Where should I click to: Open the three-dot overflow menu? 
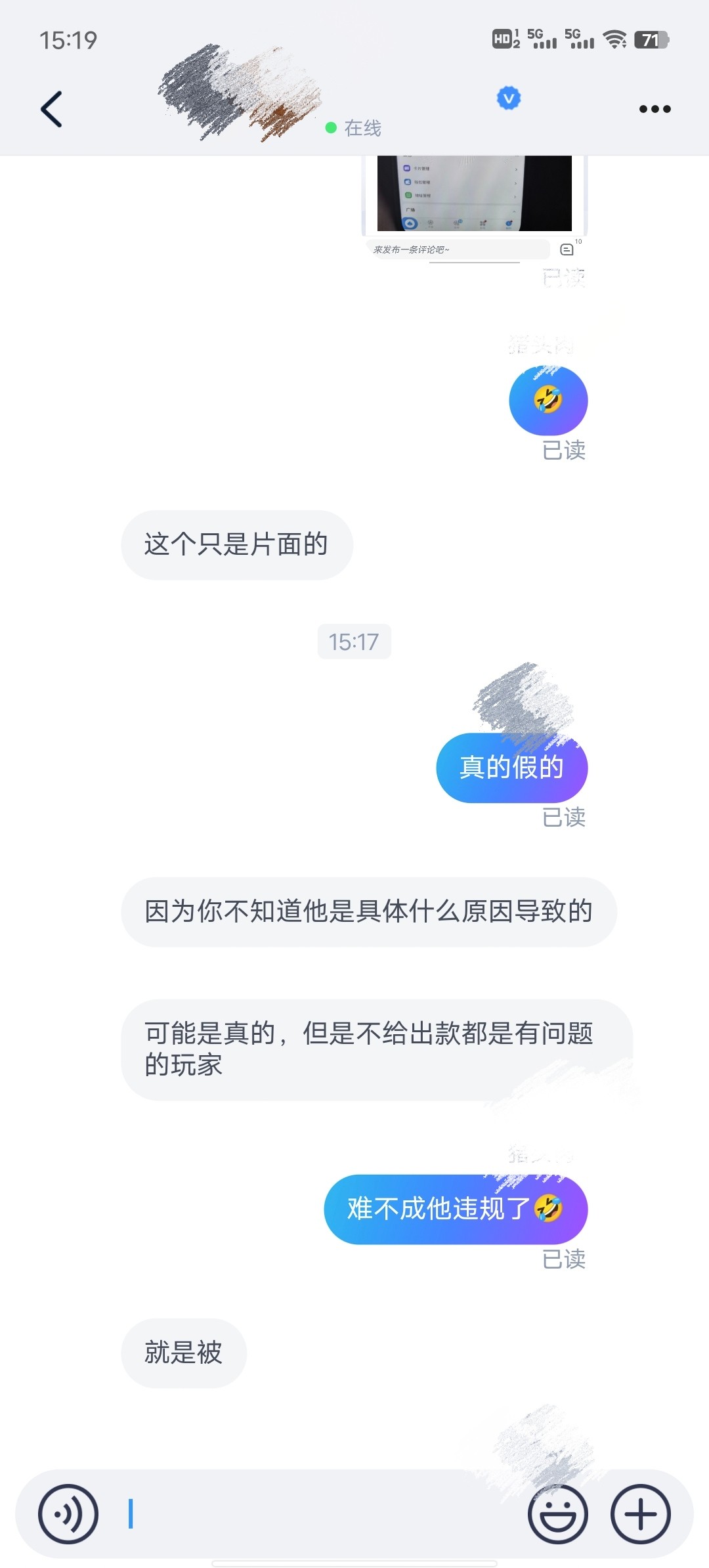(655, 109)
